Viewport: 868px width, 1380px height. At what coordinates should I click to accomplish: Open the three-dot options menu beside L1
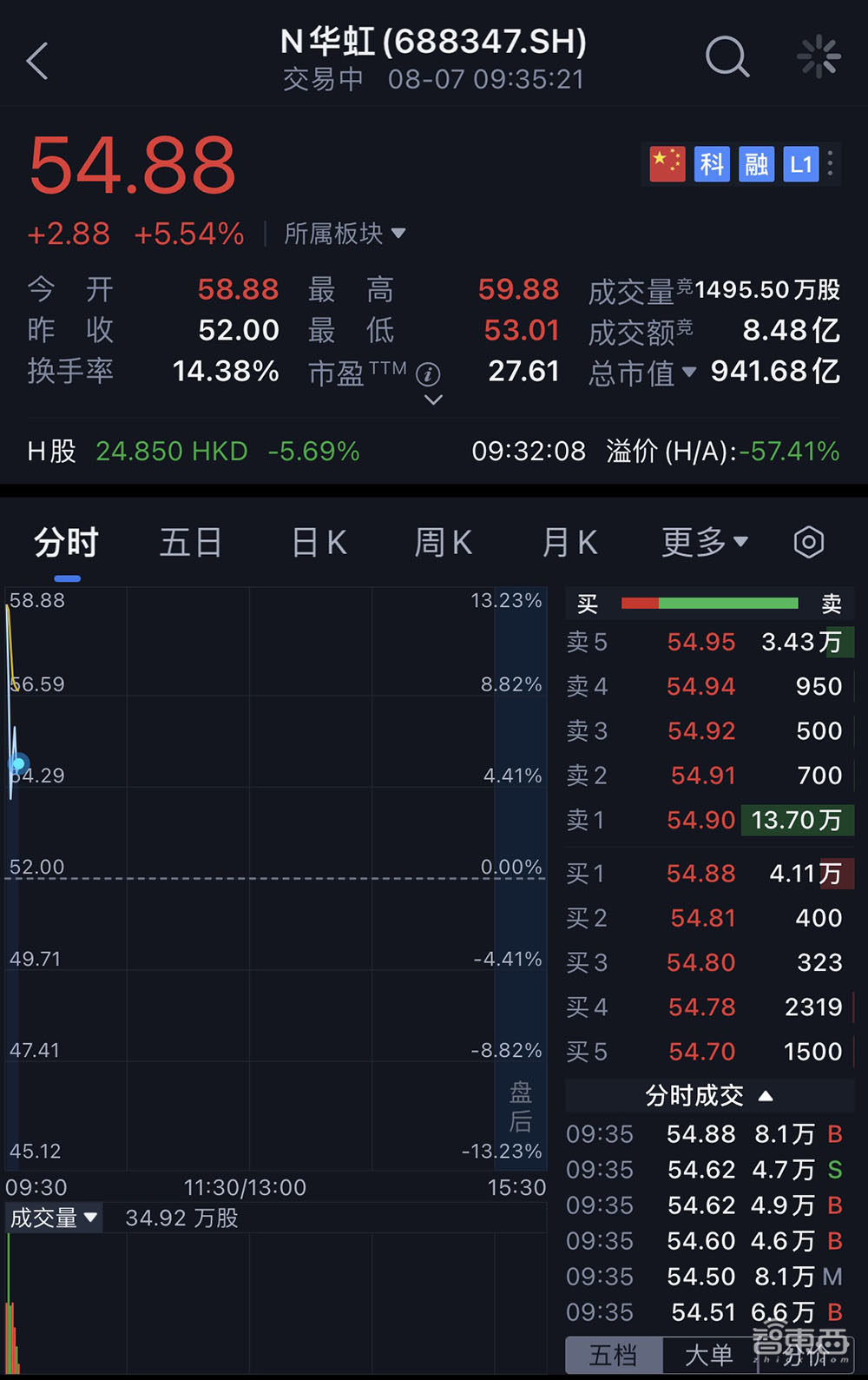pyautogui.click(x=830, y=164)
